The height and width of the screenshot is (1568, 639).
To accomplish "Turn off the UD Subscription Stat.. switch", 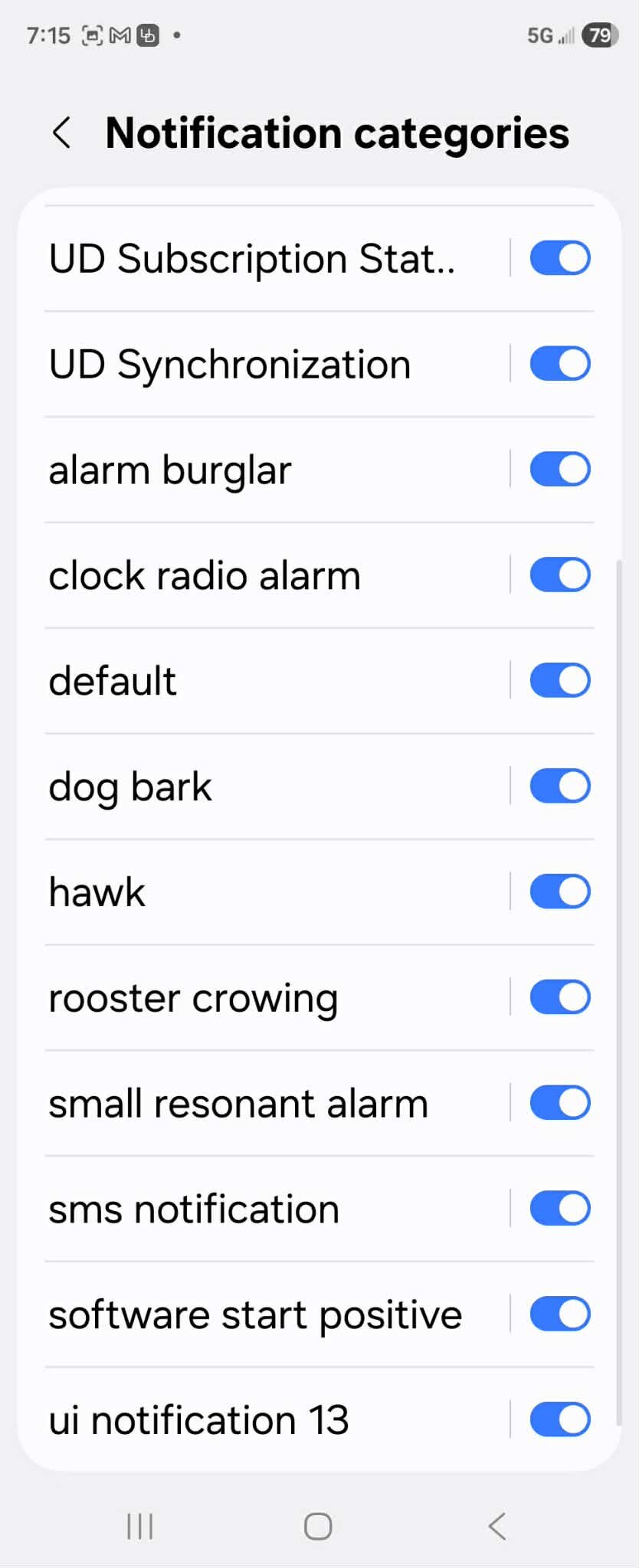I will (x=560, y=258).
